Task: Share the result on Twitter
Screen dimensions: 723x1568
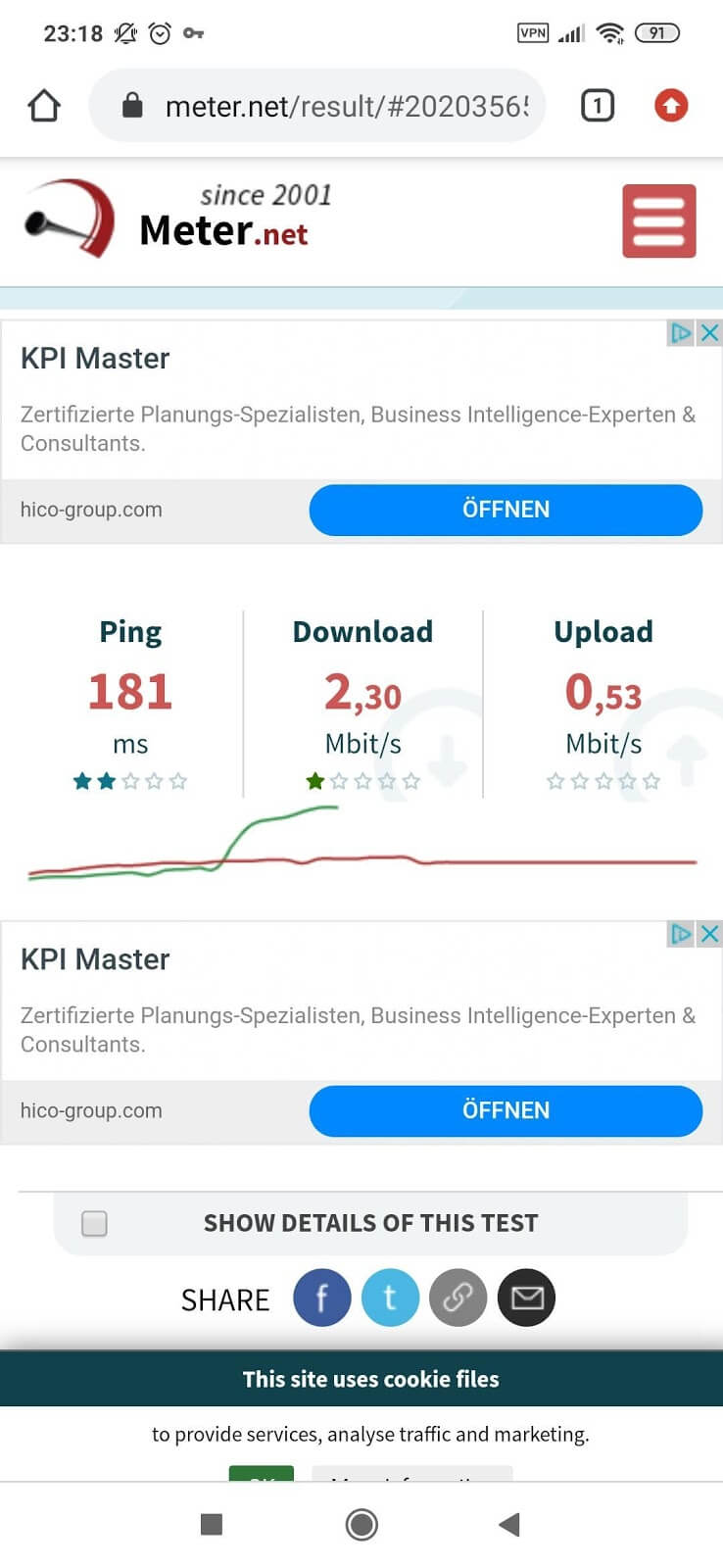Action: pos(390,1298)
